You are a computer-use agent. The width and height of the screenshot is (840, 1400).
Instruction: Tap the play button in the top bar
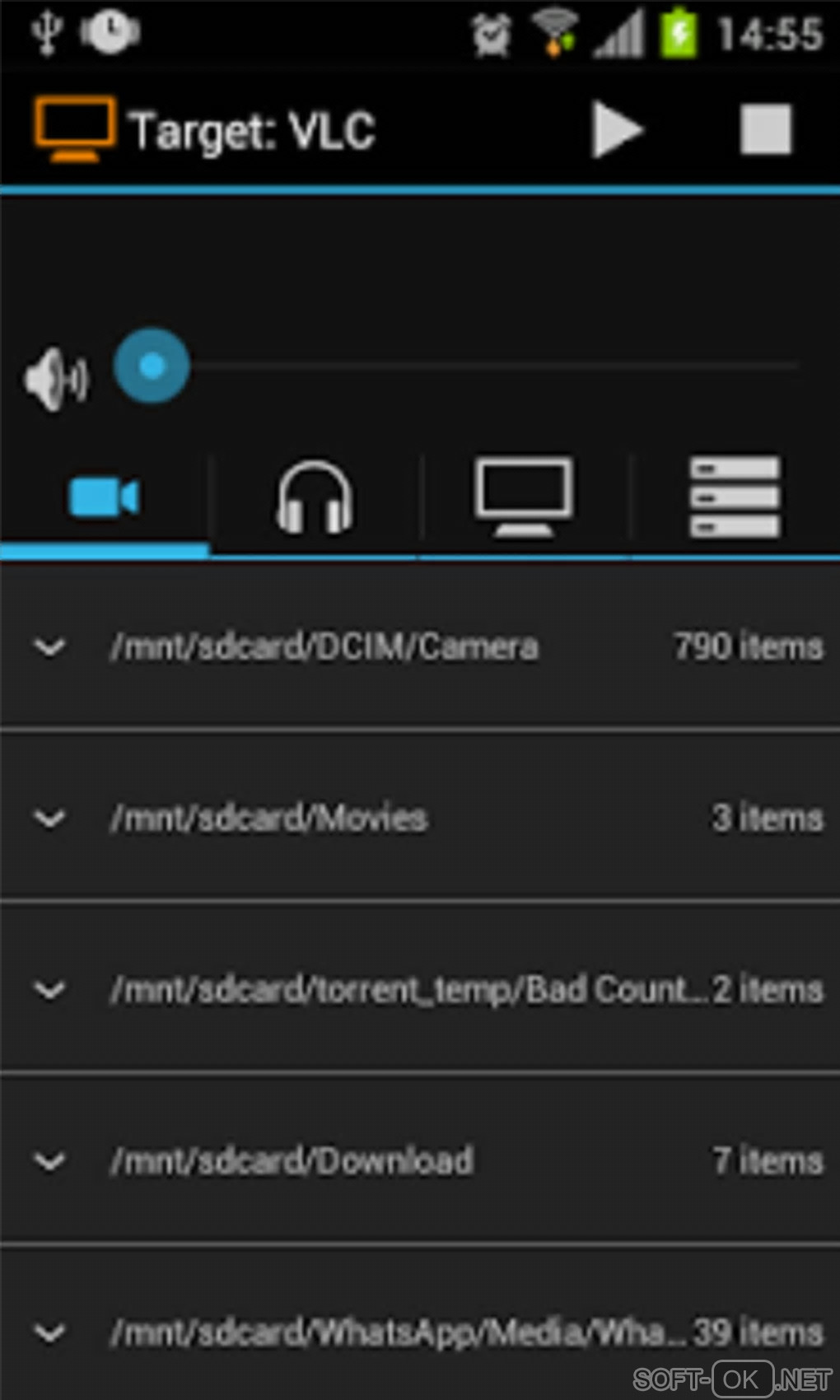click(x=618, y=130)
